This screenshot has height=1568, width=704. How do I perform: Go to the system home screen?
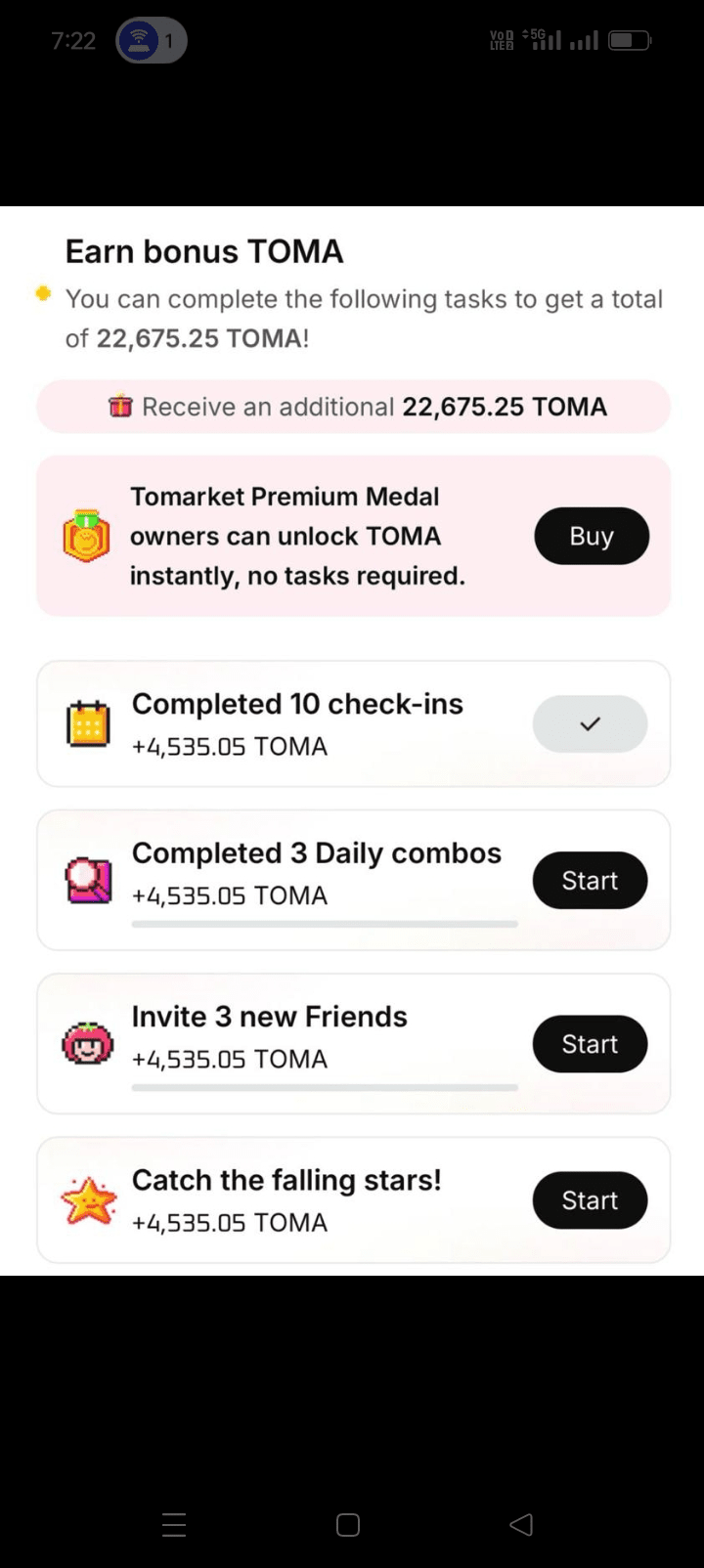[x=348, y=1524]
